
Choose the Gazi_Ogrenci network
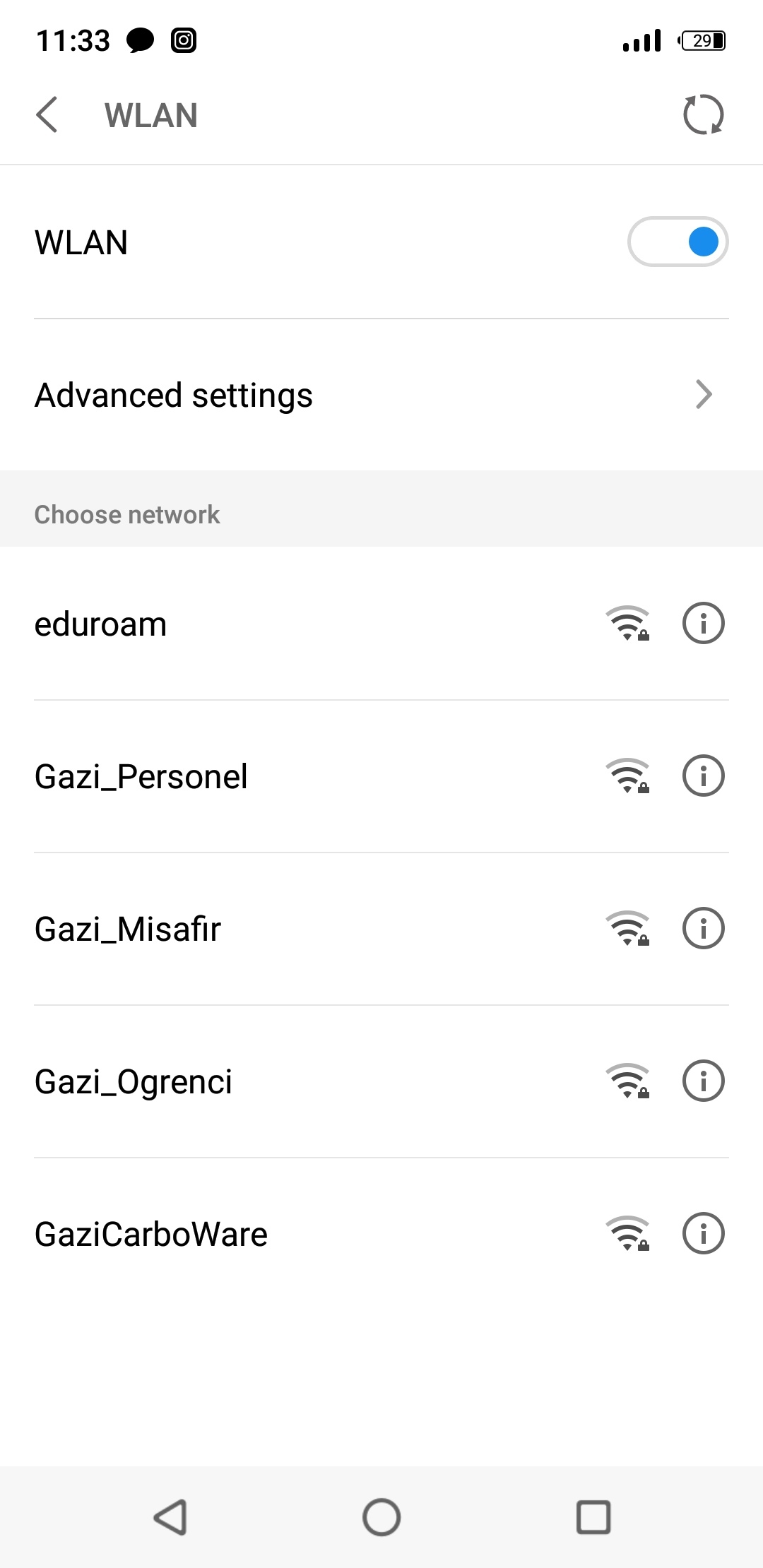283,1082
